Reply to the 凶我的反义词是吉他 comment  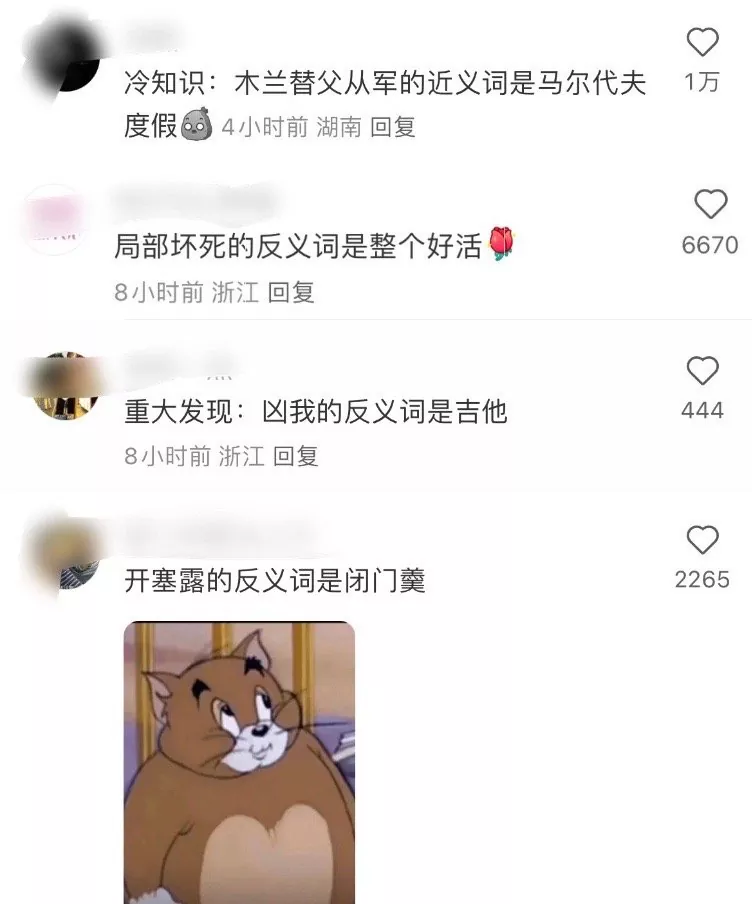tap(295, 456)
